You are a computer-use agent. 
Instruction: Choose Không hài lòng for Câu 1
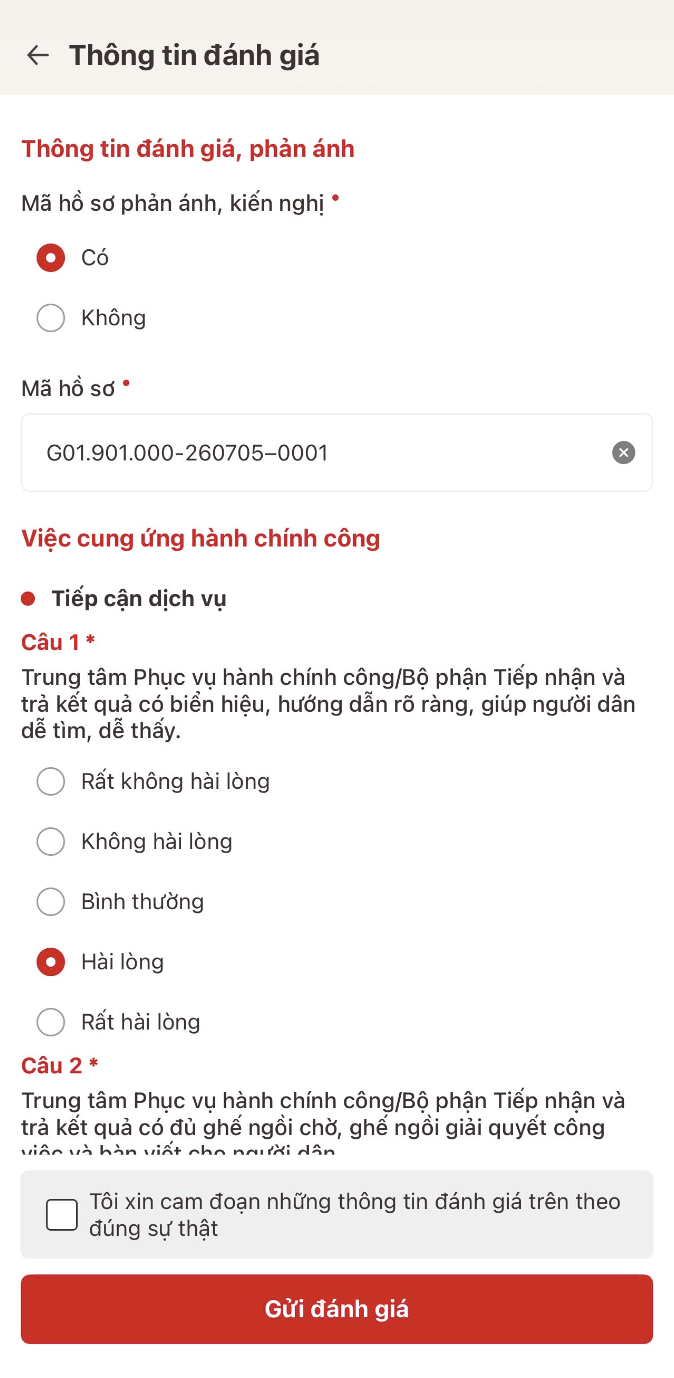click(x=51, y=842)
